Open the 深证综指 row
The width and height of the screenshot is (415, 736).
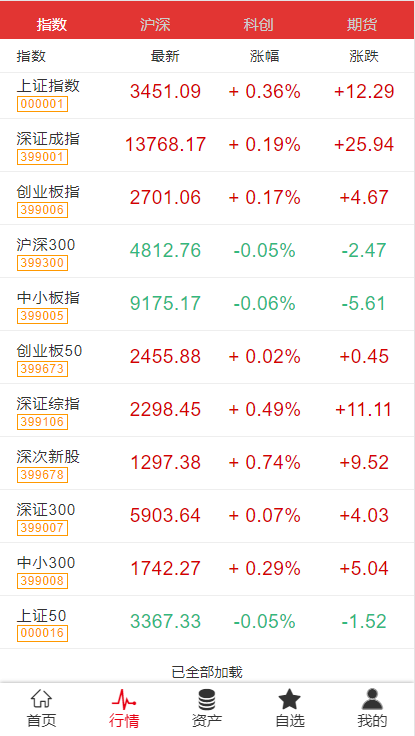pos(208,411)
